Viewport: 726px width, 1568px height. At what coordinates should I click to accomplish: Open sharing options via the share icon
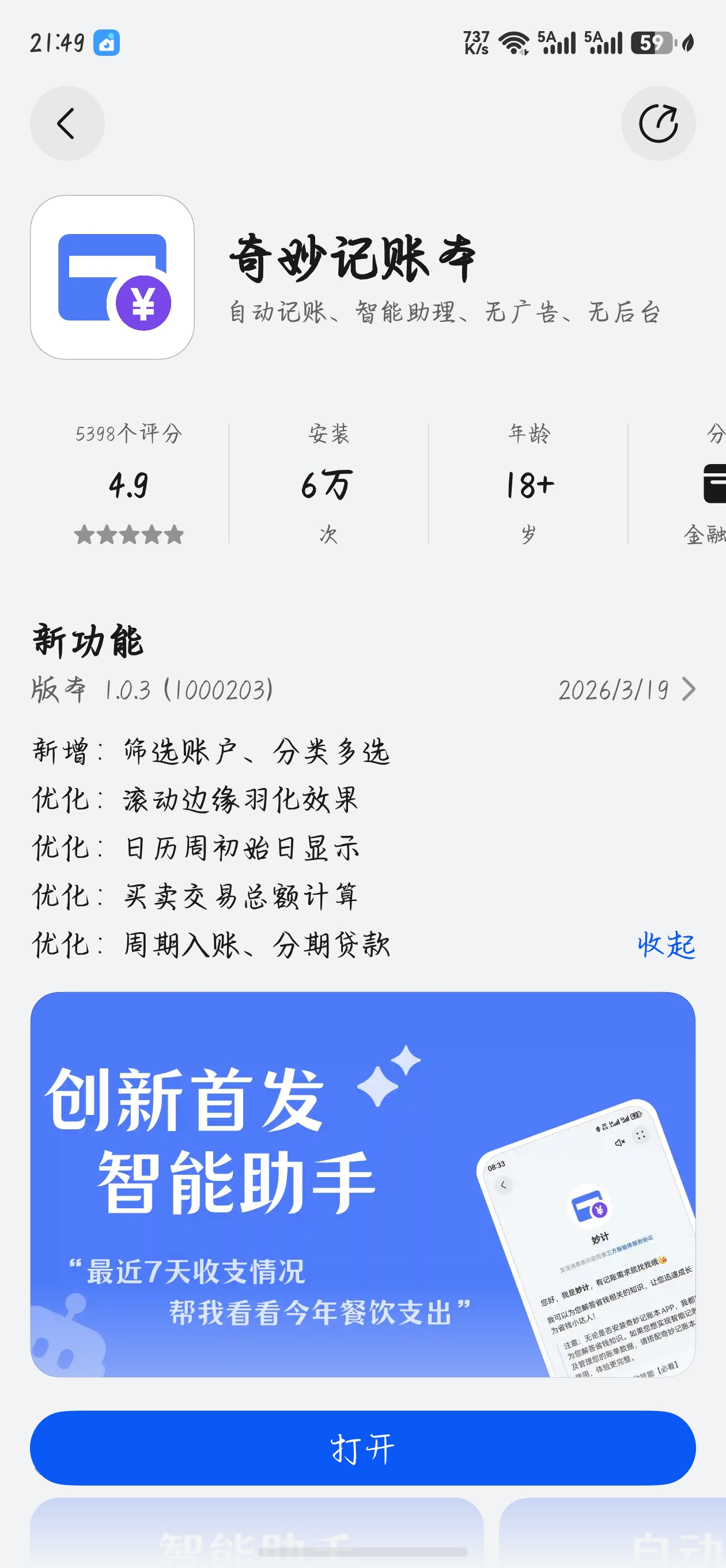click(658, 123)
